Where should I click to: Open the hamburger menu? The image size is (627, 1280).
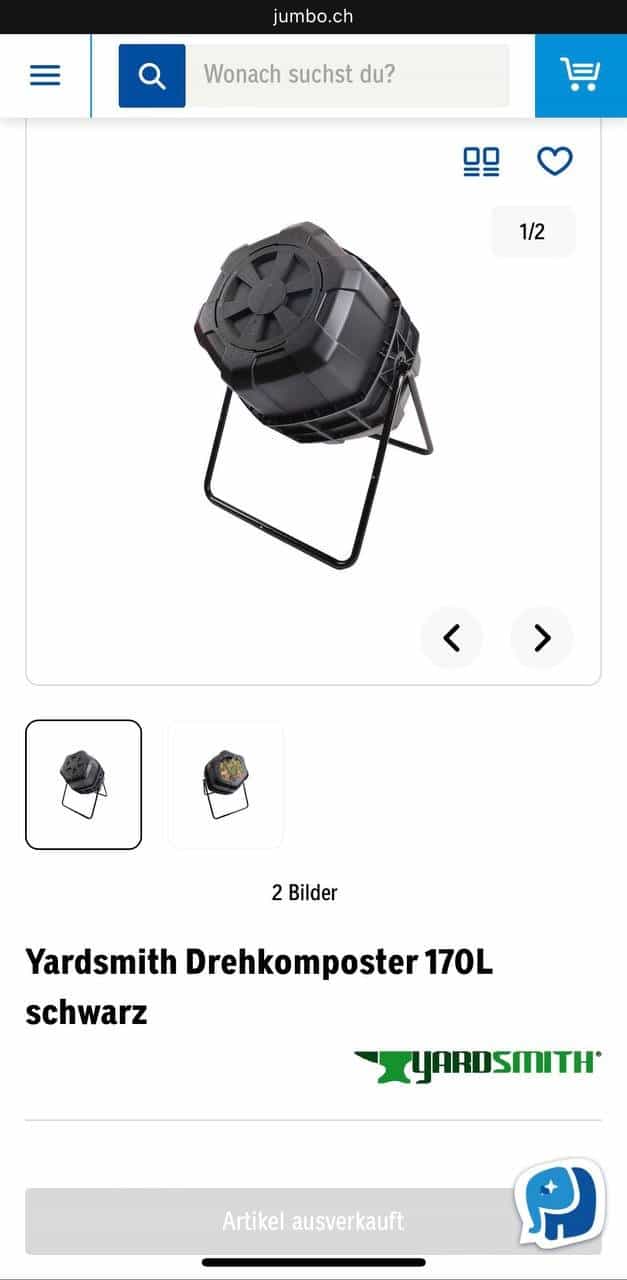tap(45, 75)
